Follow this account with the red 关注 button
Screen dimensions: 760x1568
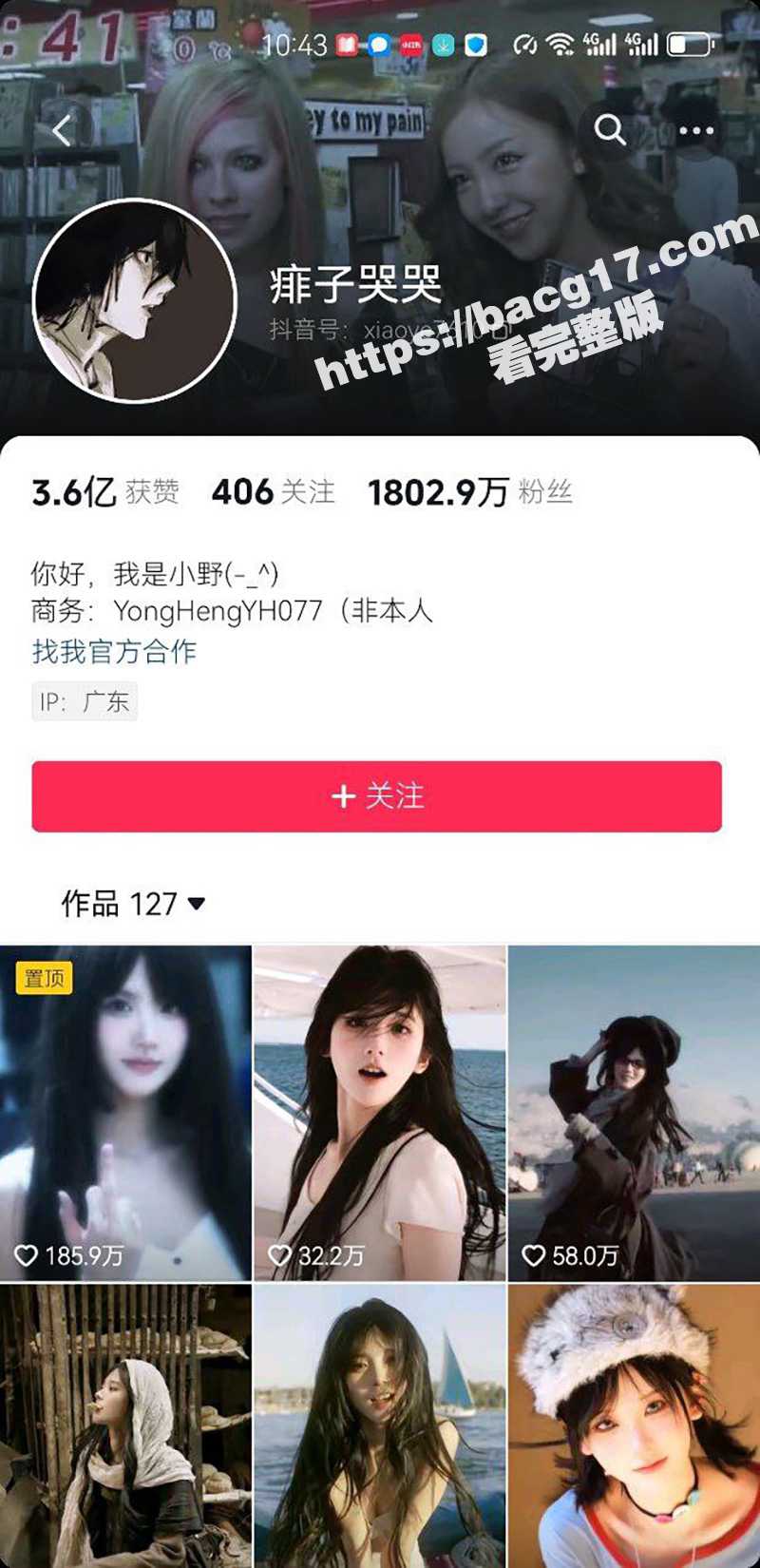pos(377,796)
